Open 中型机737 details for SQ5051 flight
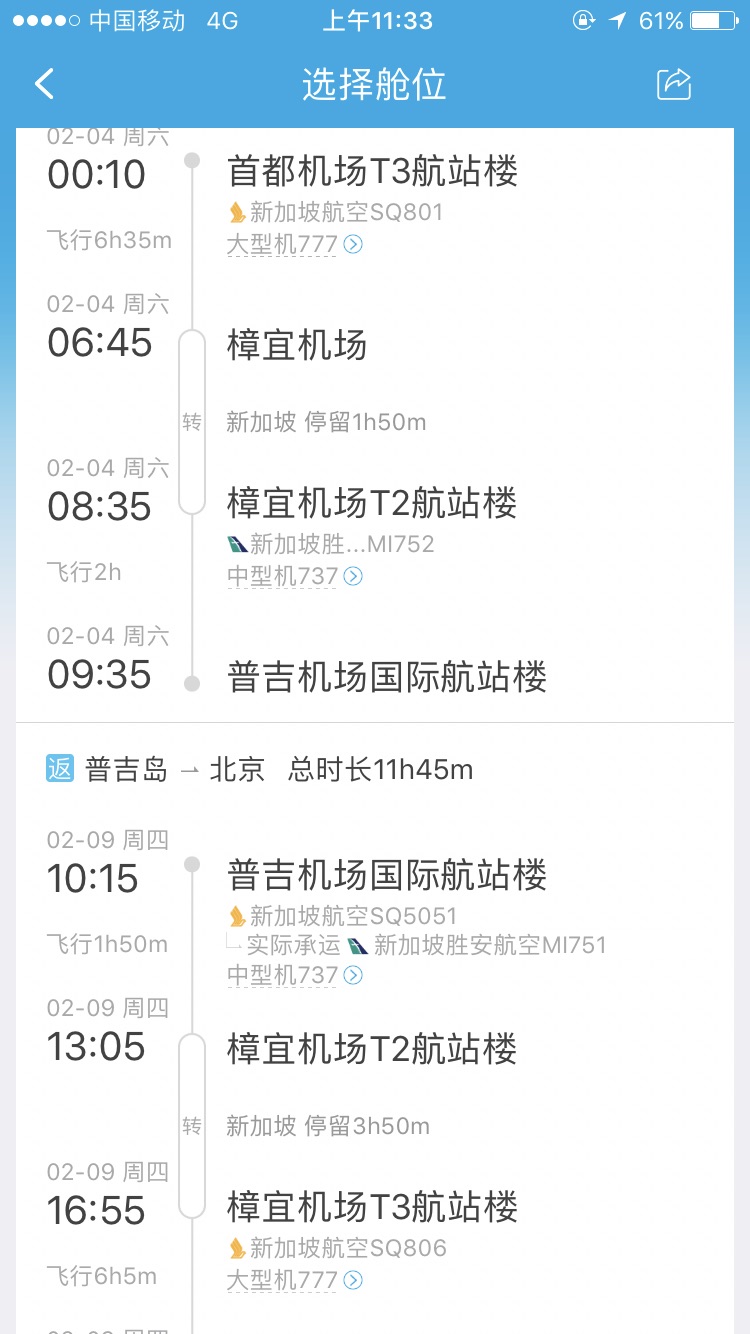 tap(294, 975)
